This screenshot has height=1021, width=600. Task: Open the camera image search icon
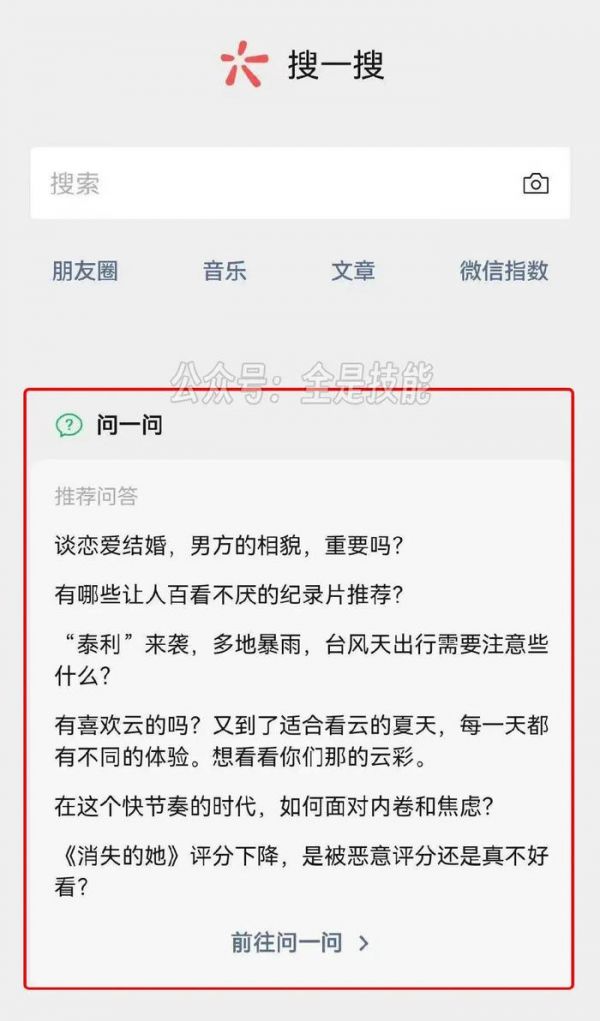(x=536, y=184)
